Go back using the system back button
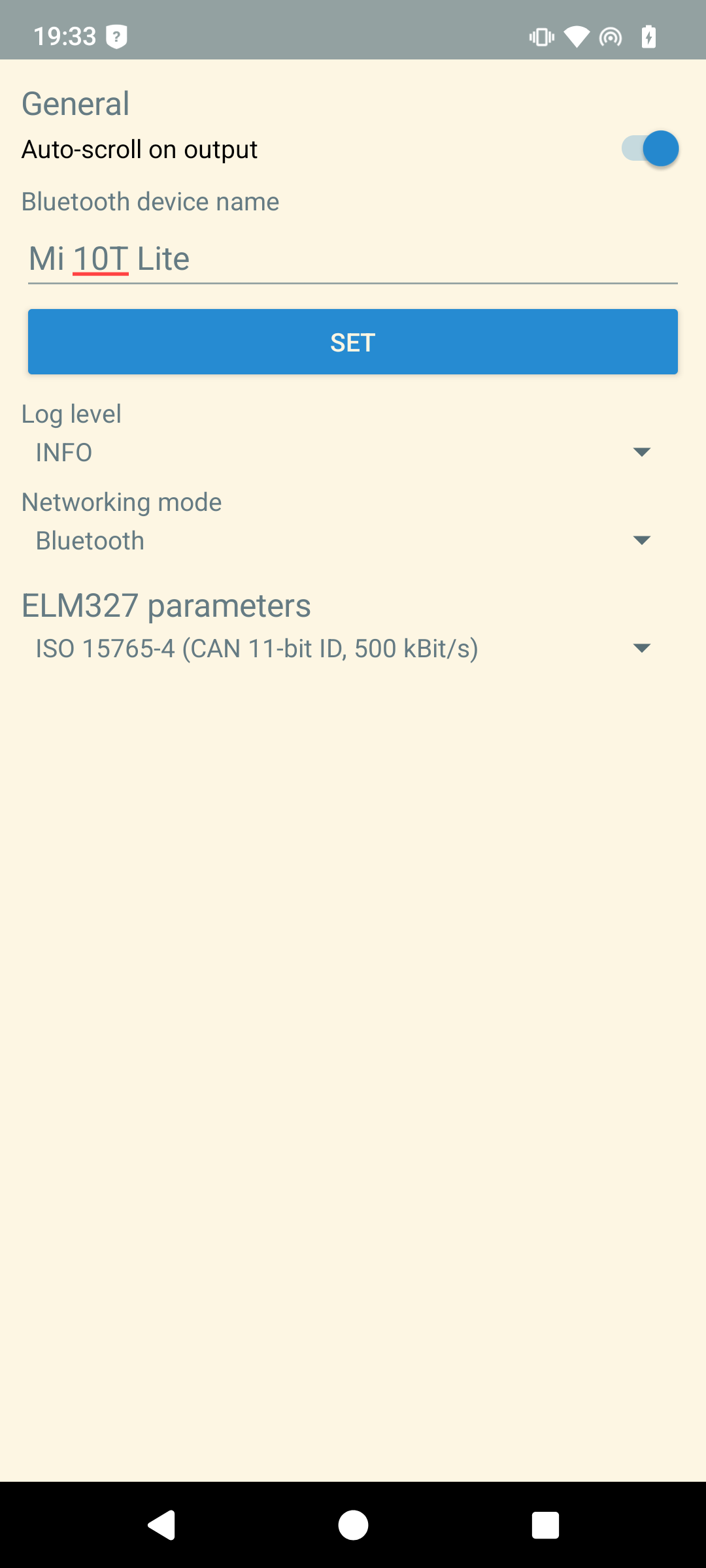This screenshot has height=1568, width=706. click(161, 1526)
